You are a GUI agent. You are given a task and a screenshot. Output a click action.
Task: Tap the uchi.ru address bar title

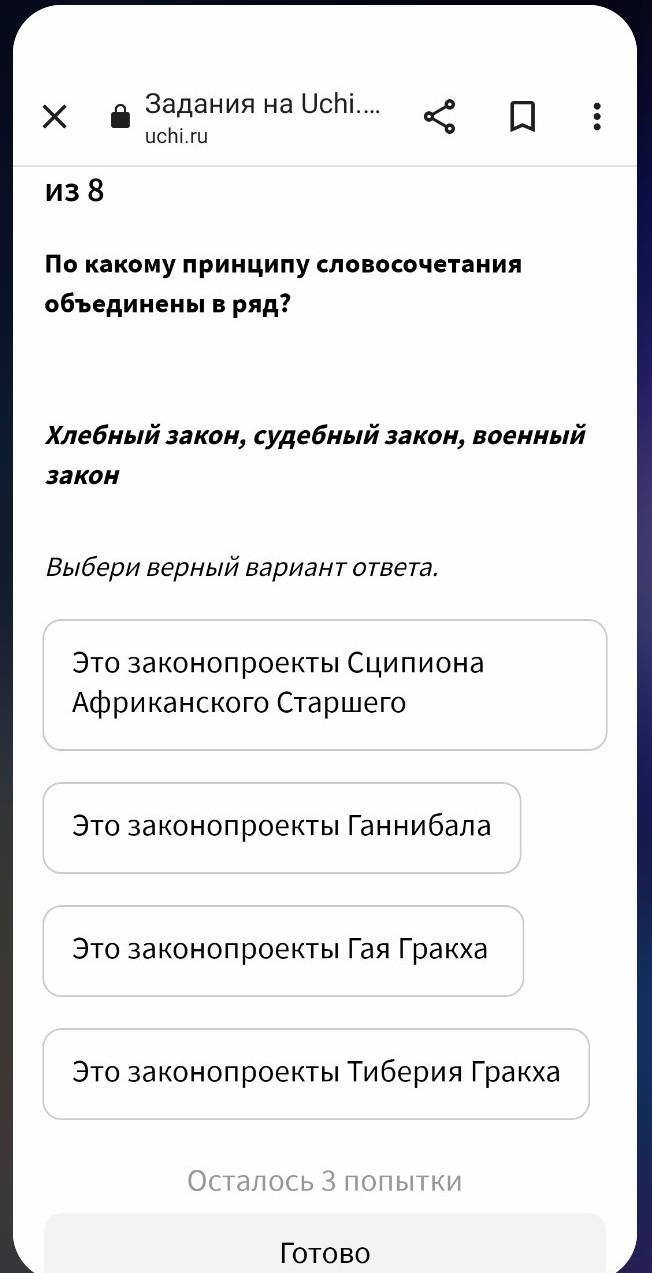click(x=262, y=117)
